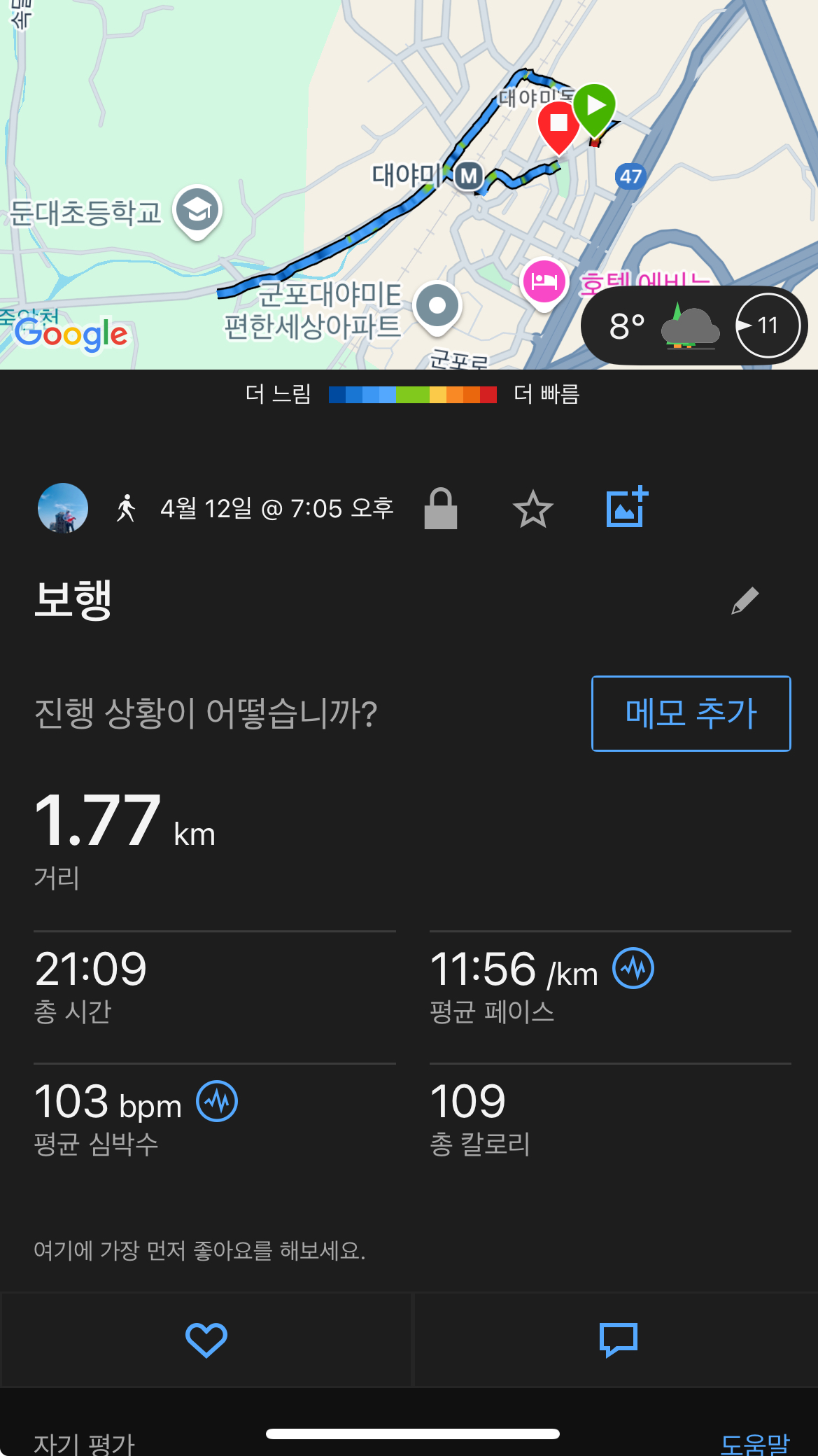Tap the 메모 추가 button
Image resolution: width=818 pixels, height=1456 pixels.
tap(691, 713)
